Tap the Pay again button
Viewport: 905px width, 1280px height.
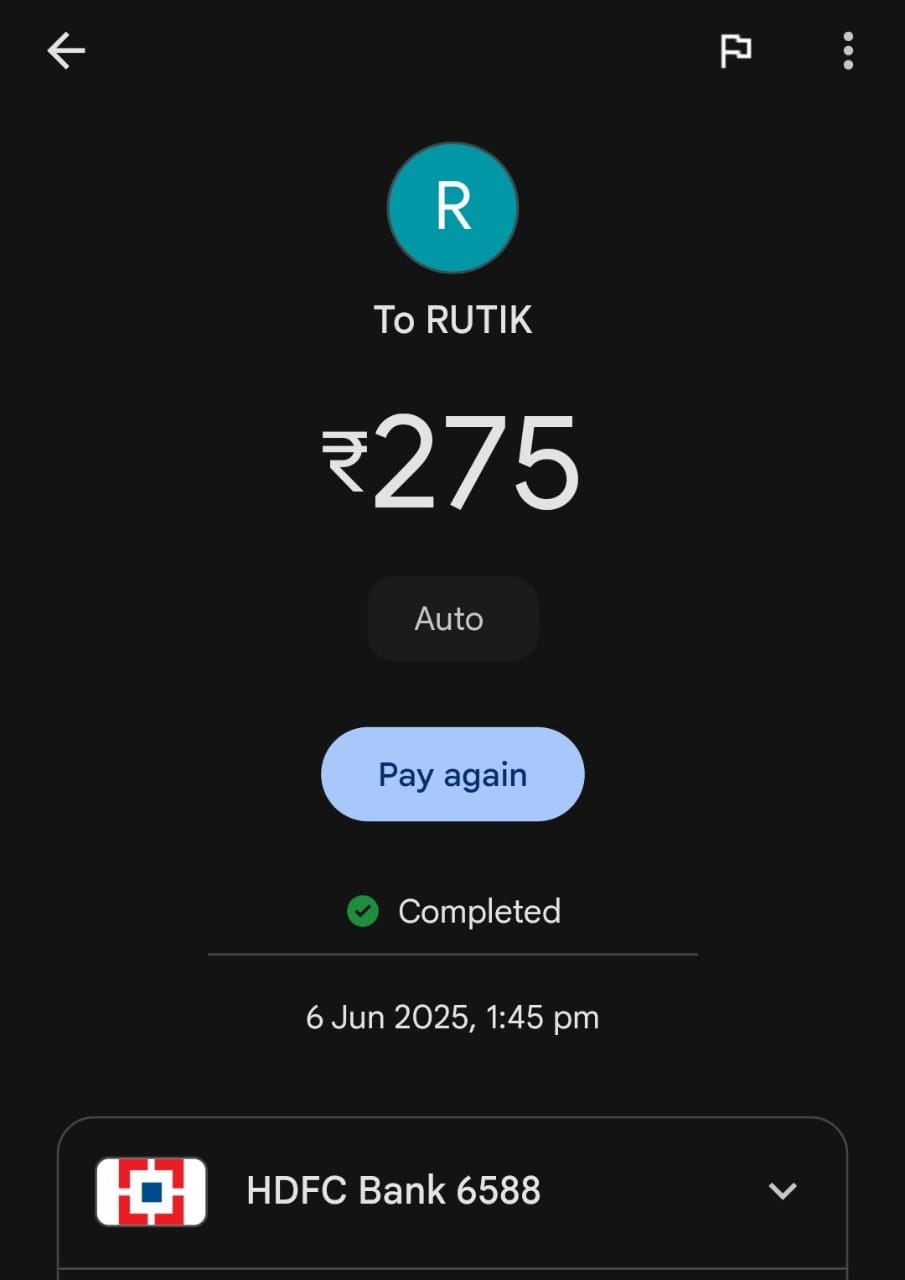point(452,775)
